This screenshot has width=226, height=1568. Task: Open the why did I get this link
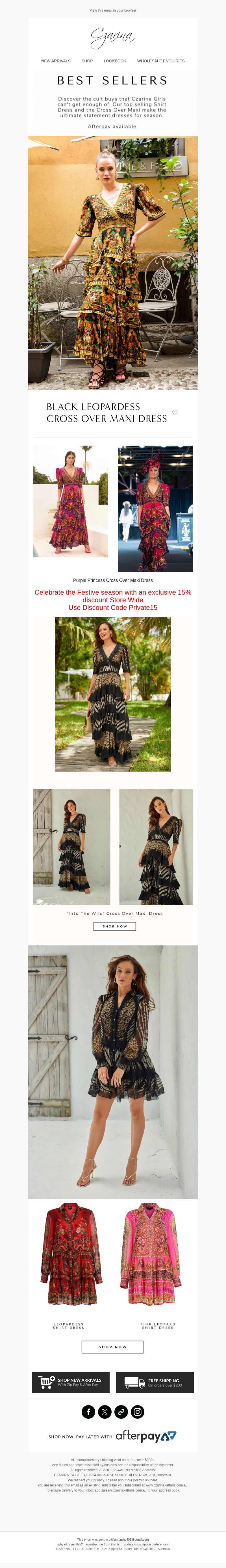(x=70, y=1544)
